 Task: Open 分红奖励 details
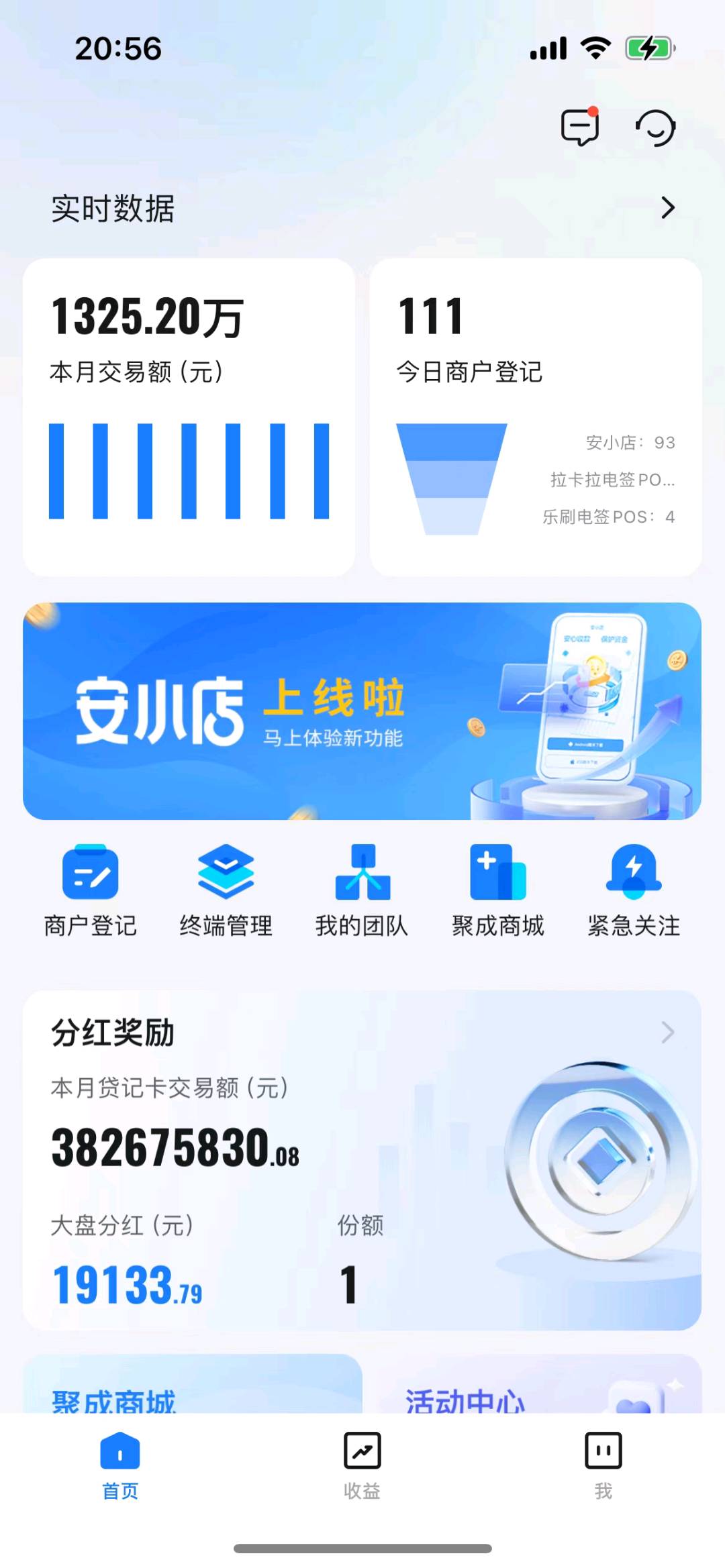point(667,1033)
